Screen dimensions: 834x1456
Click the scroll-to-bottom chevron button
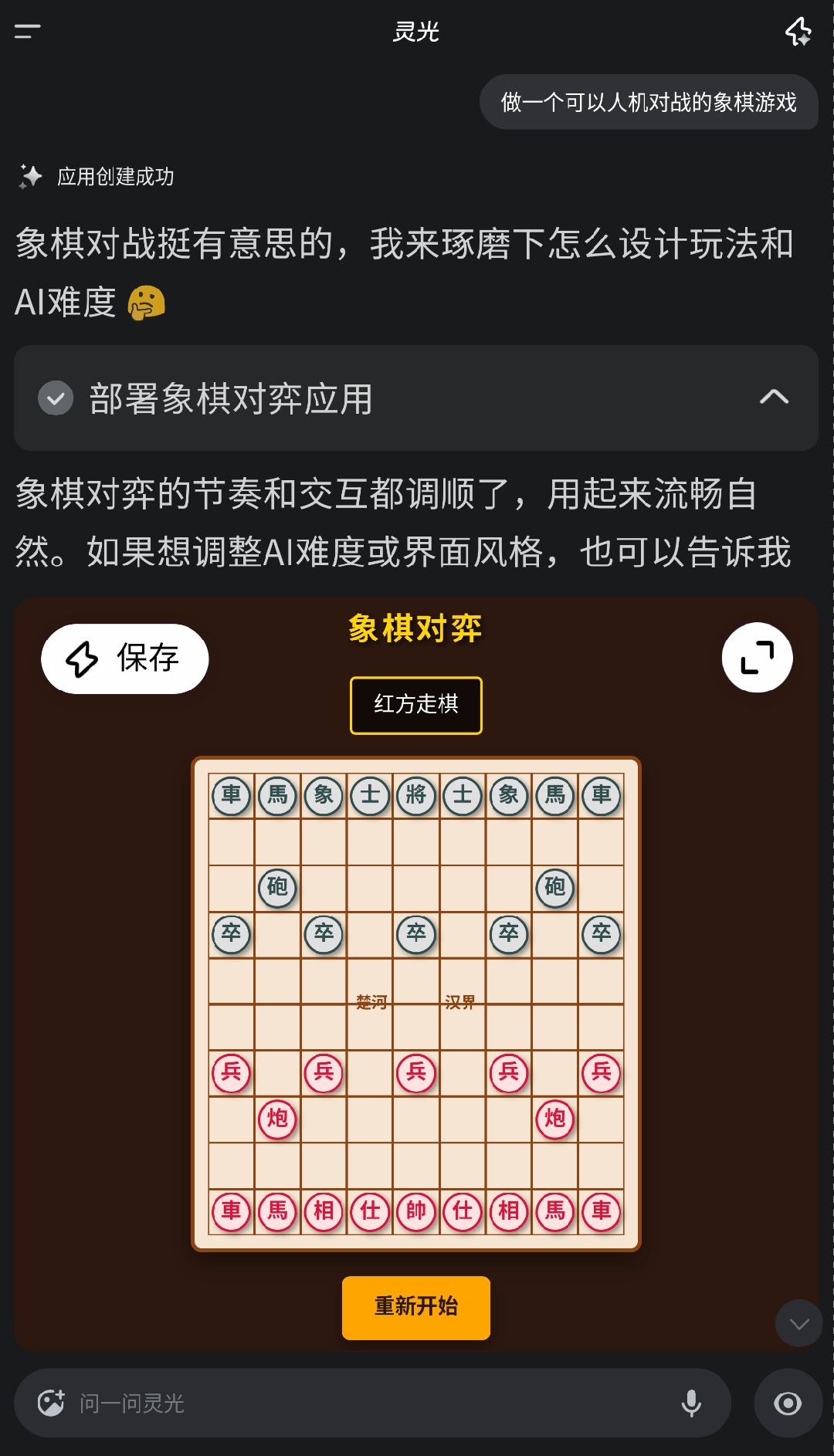798,1322
